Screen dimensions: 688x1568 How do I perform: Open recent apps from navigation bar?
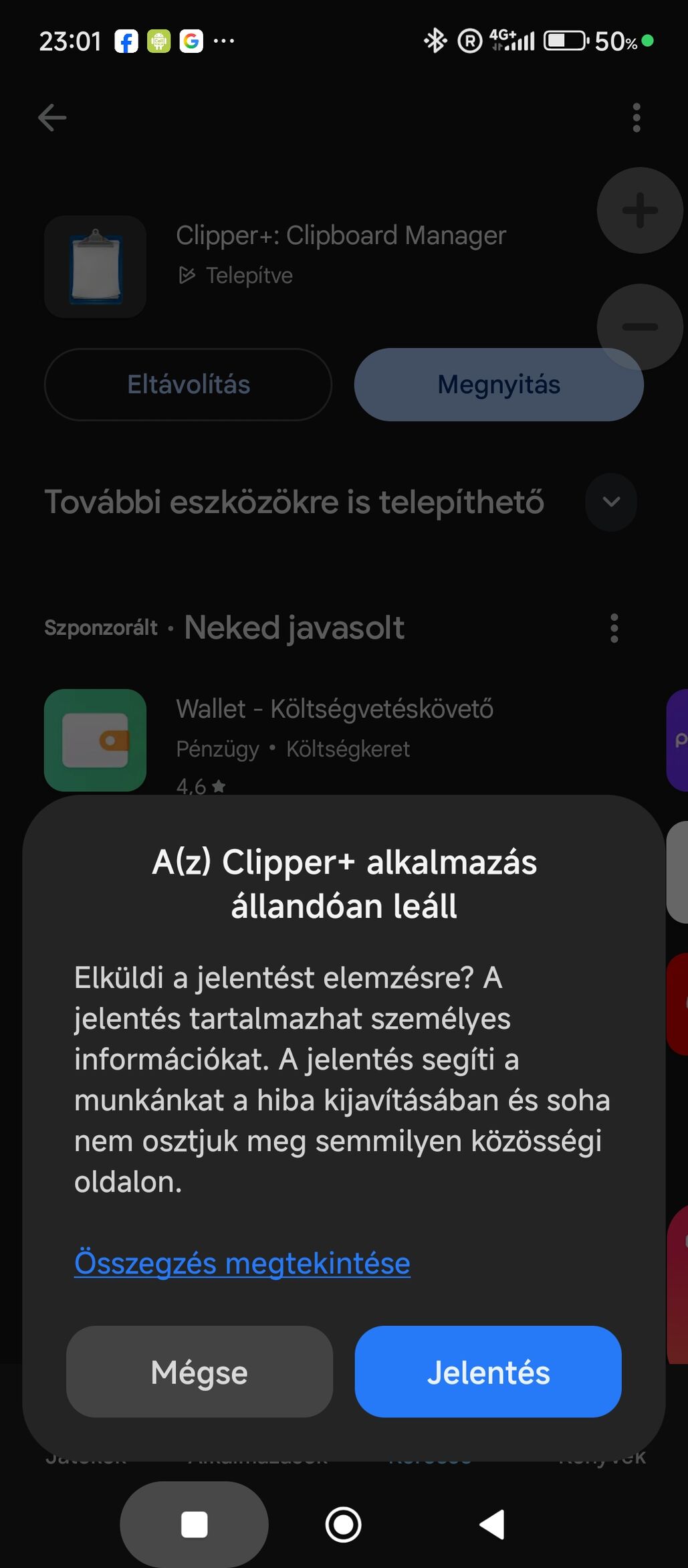pyautogui.click(x=195, y=1525)
